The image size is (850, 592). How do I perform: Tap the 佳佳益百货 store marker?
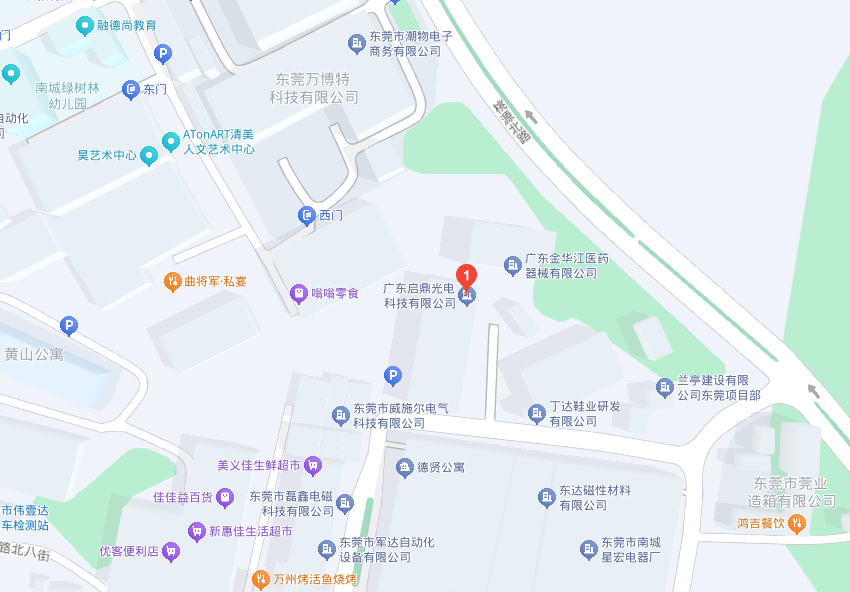pos(225,497)
